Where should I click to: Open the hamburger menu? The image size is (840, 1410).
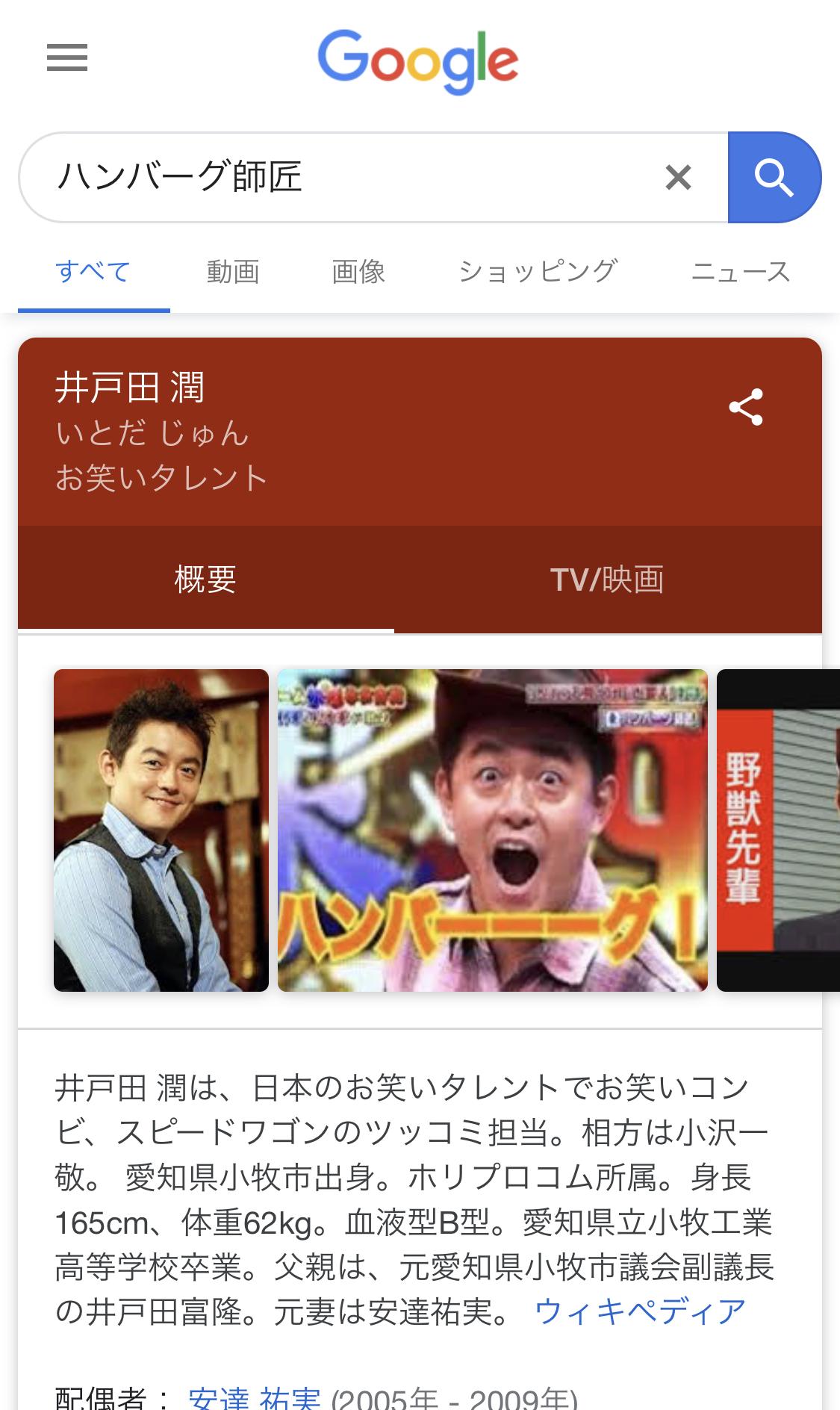(67, 58)
